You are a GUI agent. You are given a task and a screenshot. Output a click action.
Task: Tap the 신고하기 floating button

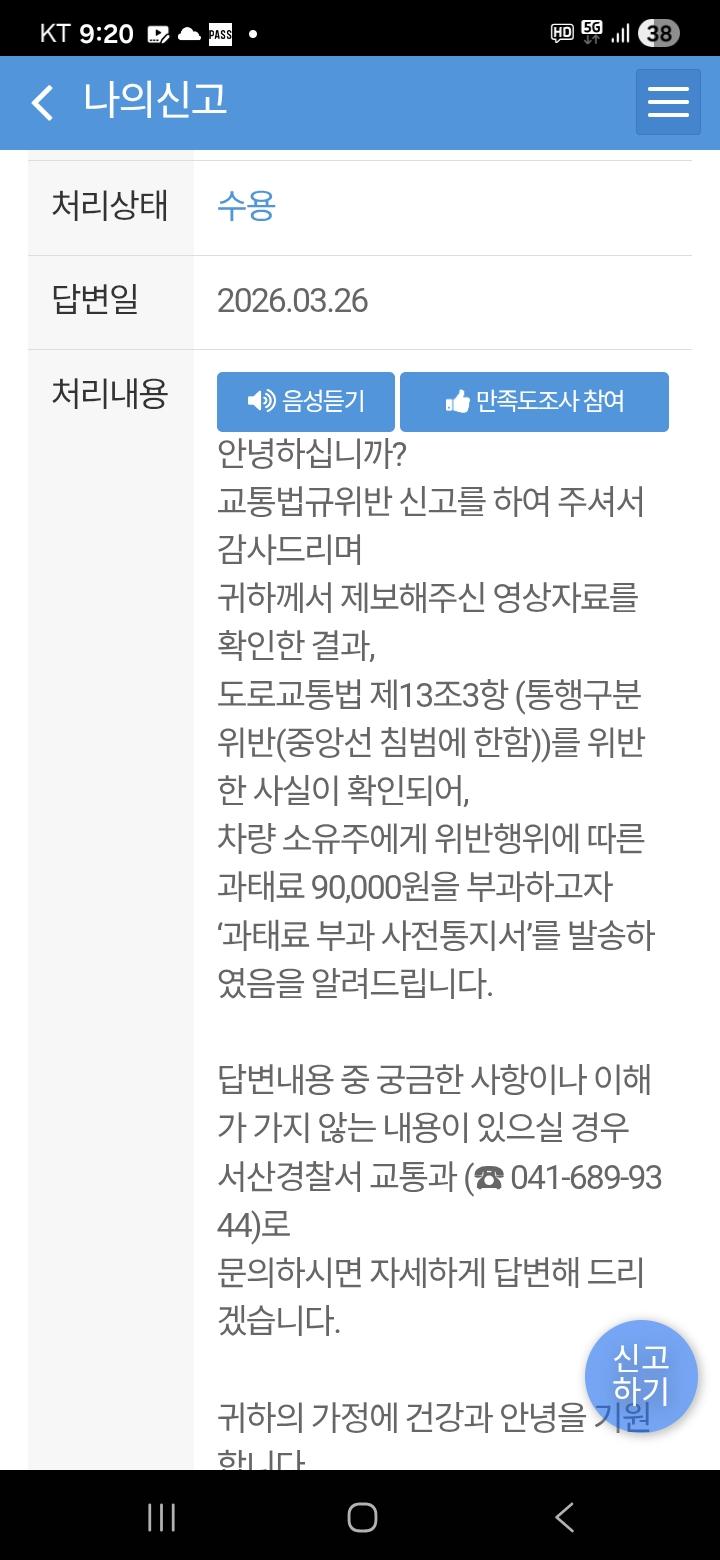point(641,1375)
